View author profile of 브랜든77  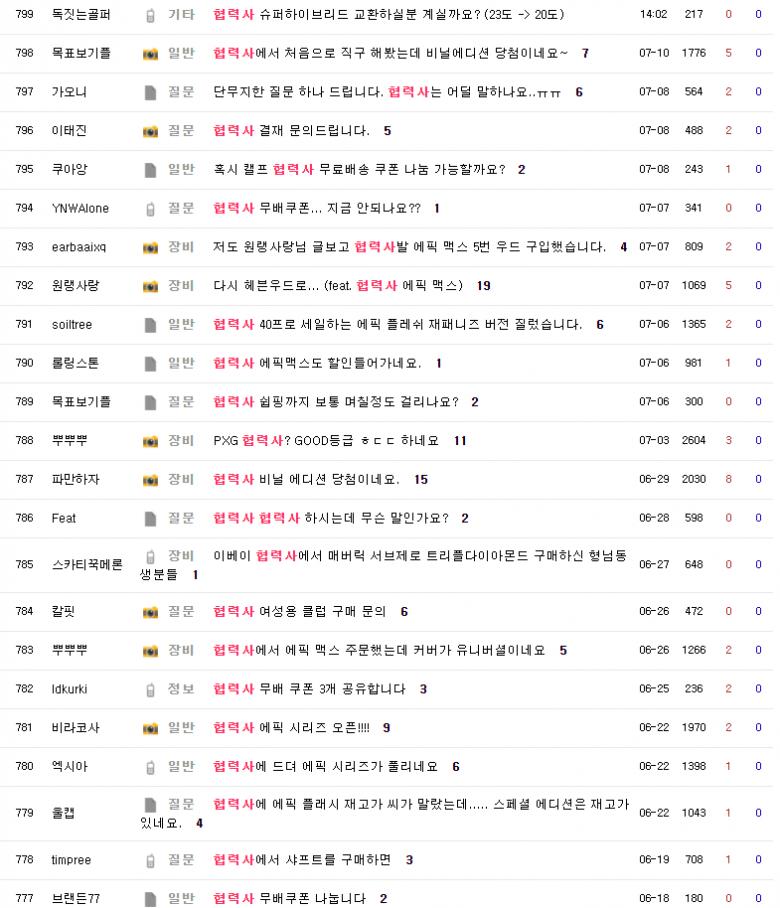pyautogui.click(x=76, y=898)
